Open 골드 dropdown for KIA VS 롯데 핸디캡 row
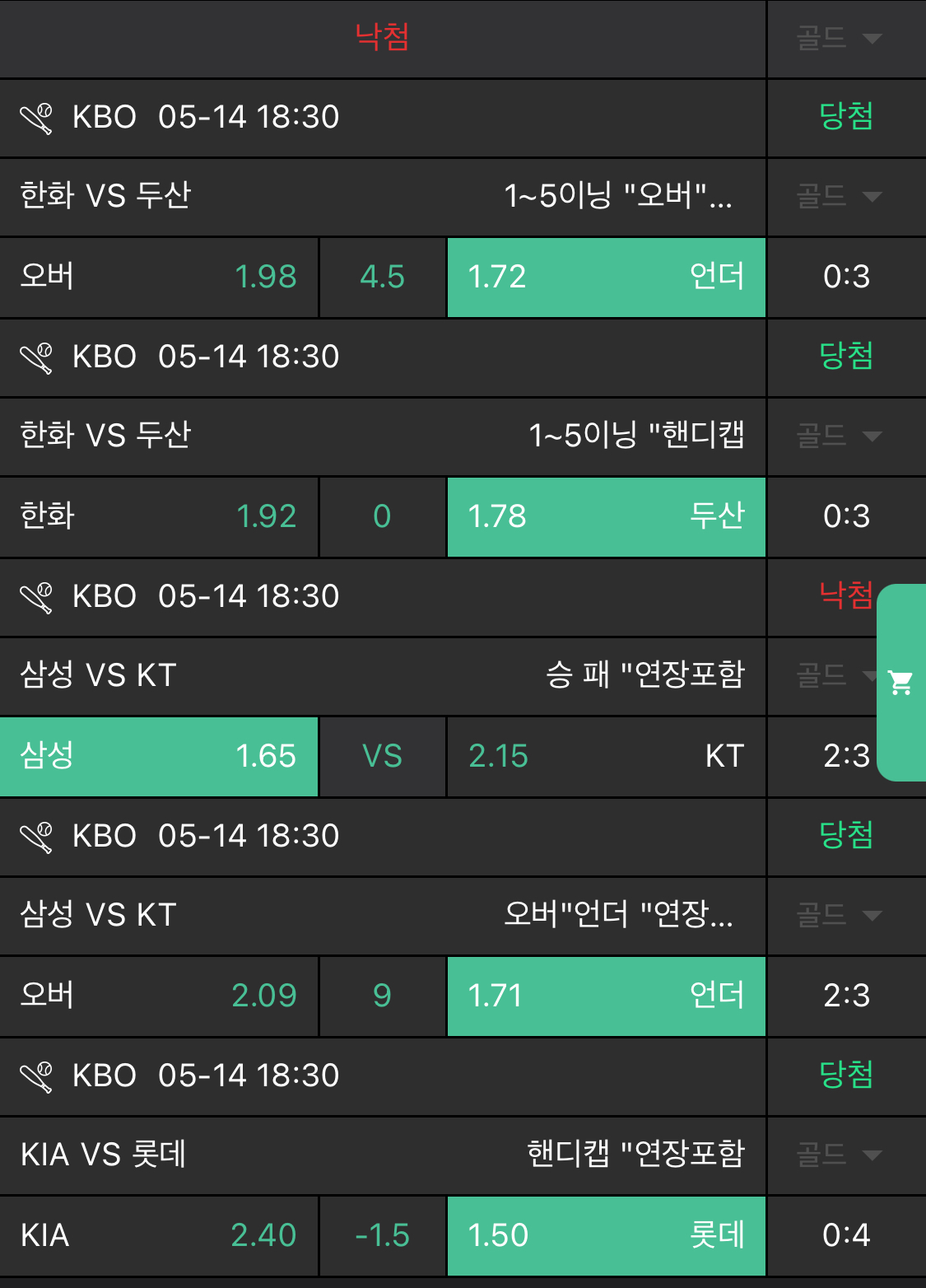 839,1155
